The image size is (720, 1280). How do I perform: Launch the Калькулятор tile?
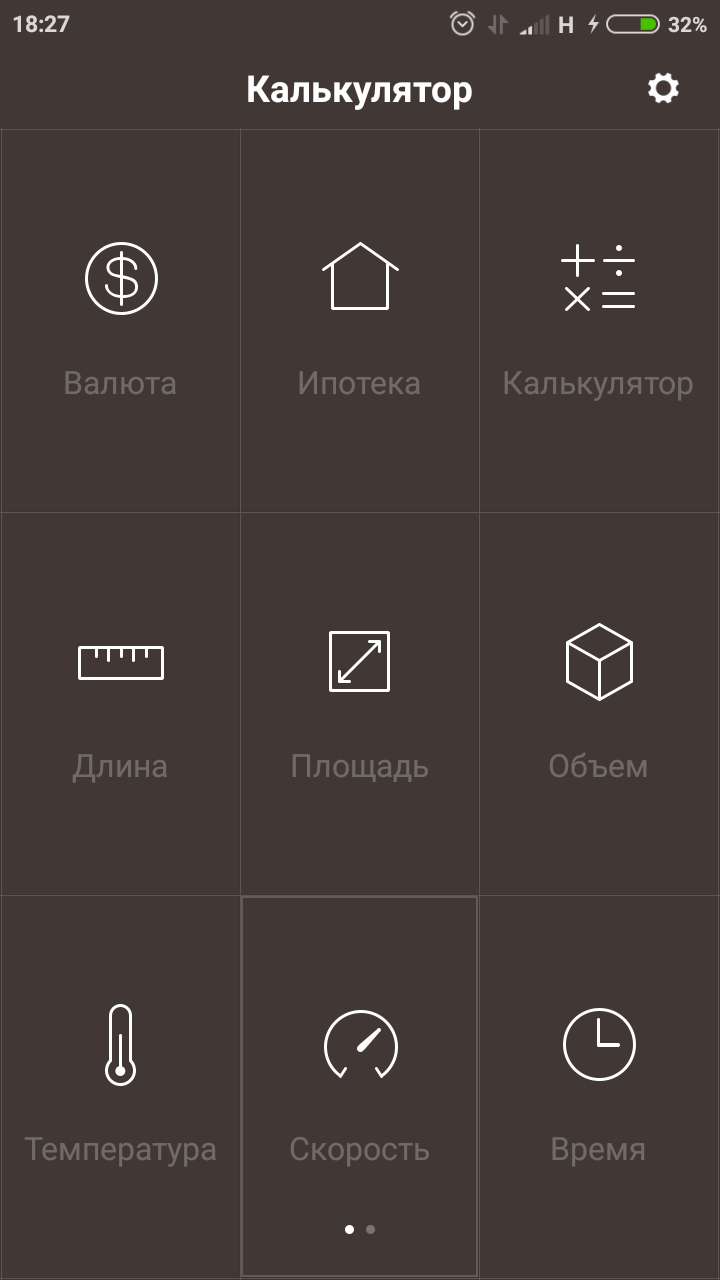tap(598, 320)
